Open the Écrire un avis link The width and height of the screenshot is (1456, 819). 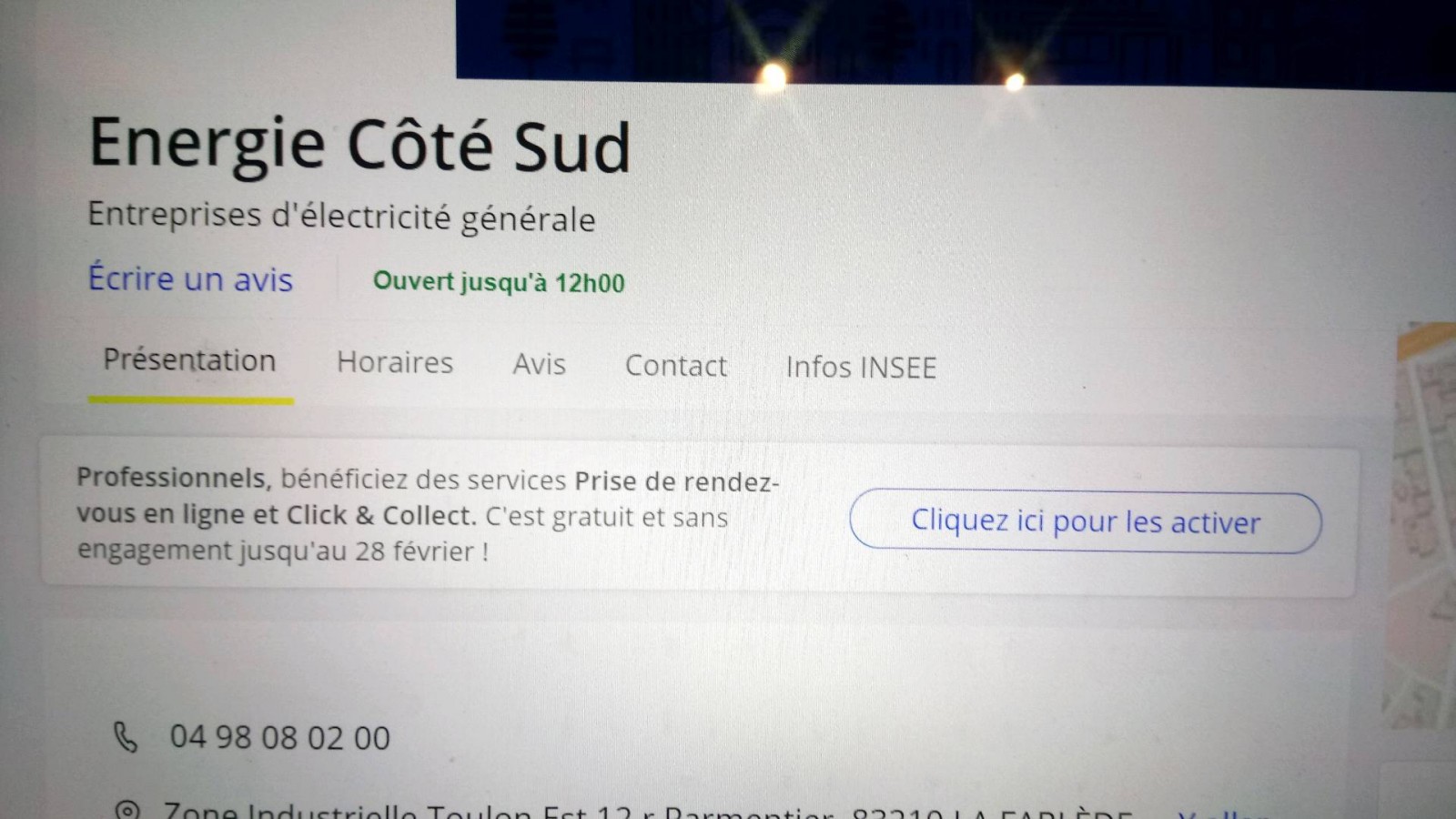(190, 278)
